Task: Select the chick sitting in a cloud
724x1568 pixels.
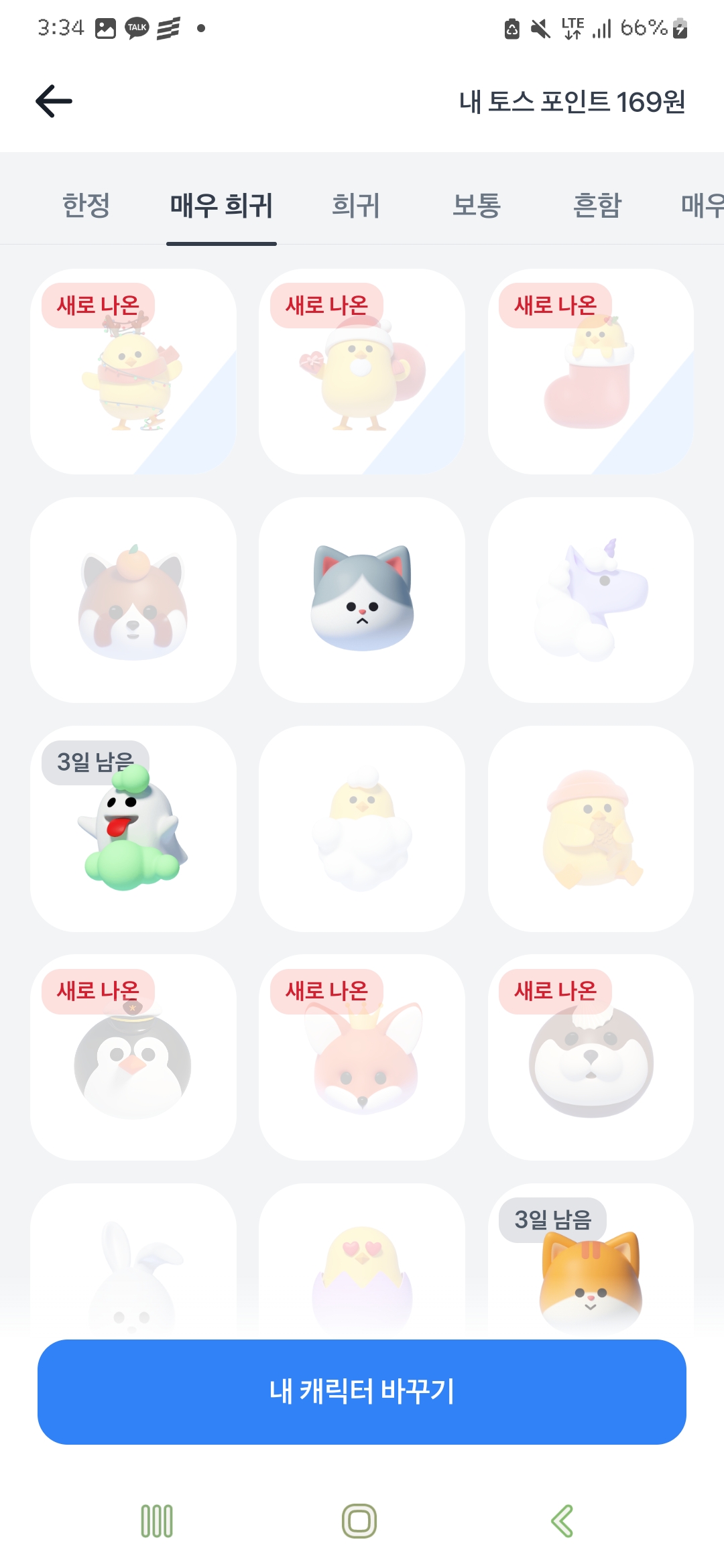Action: (x=361, y=830)
